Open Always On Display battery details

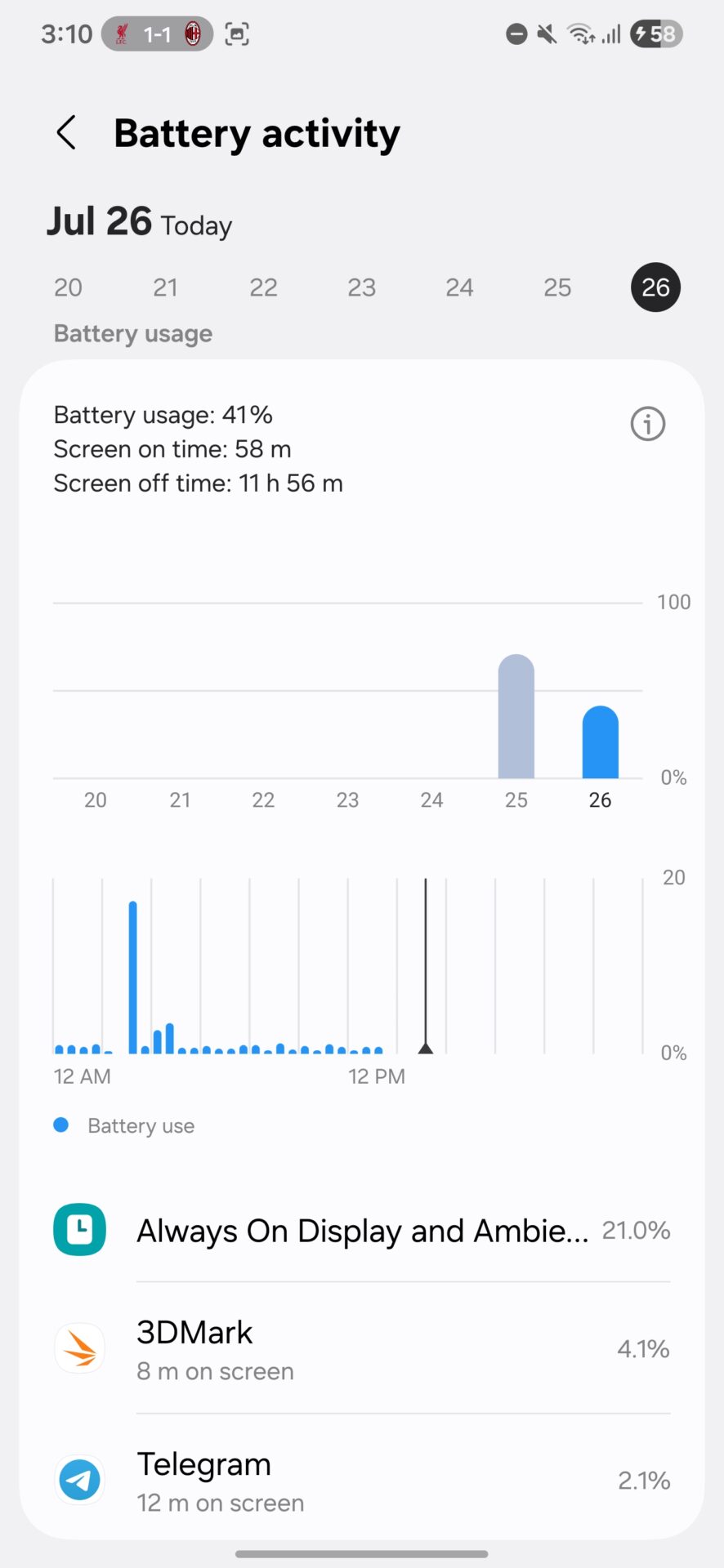click(x=362, y=1230)
